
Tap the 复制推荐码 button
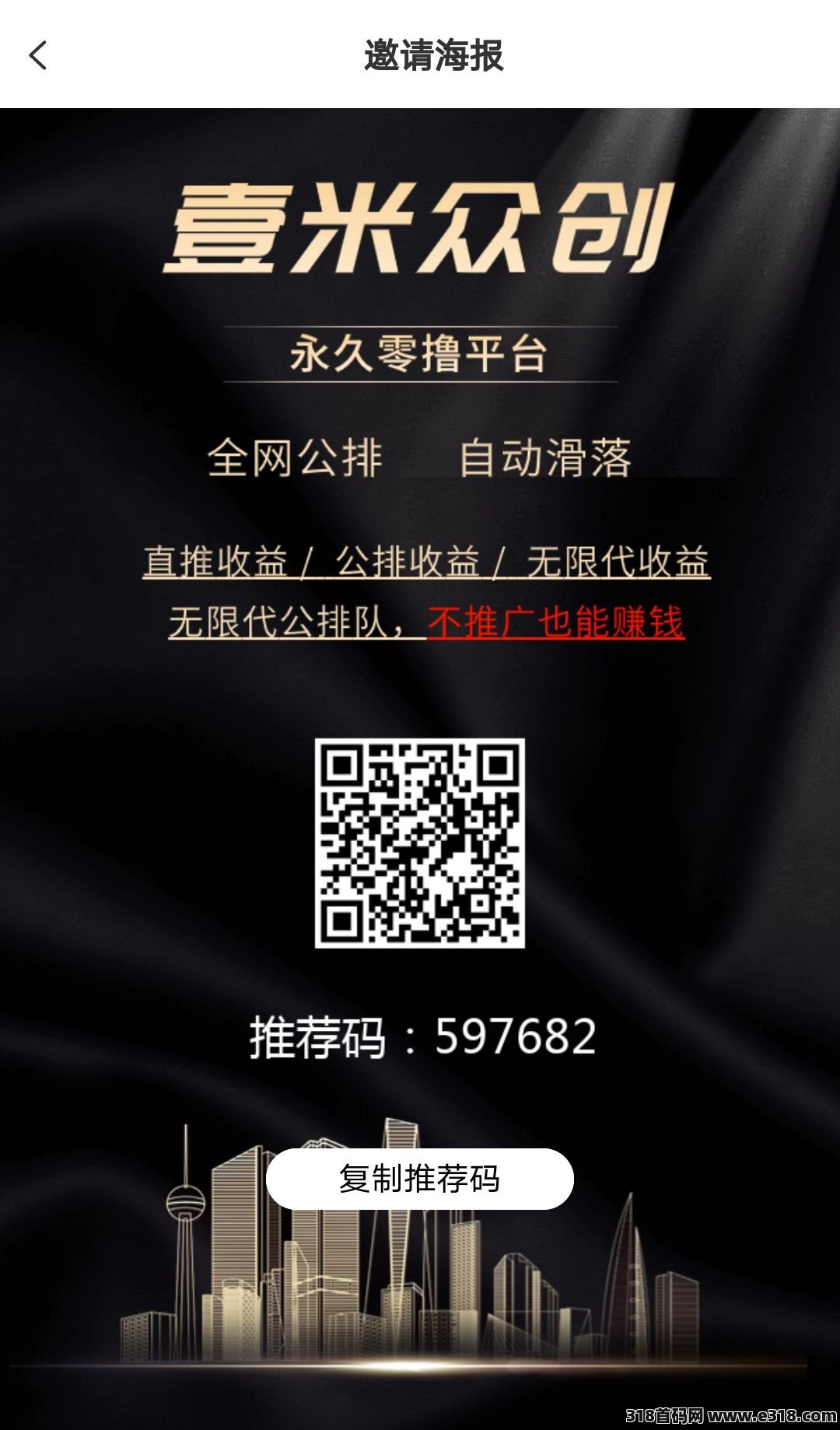click(419, 1179)
